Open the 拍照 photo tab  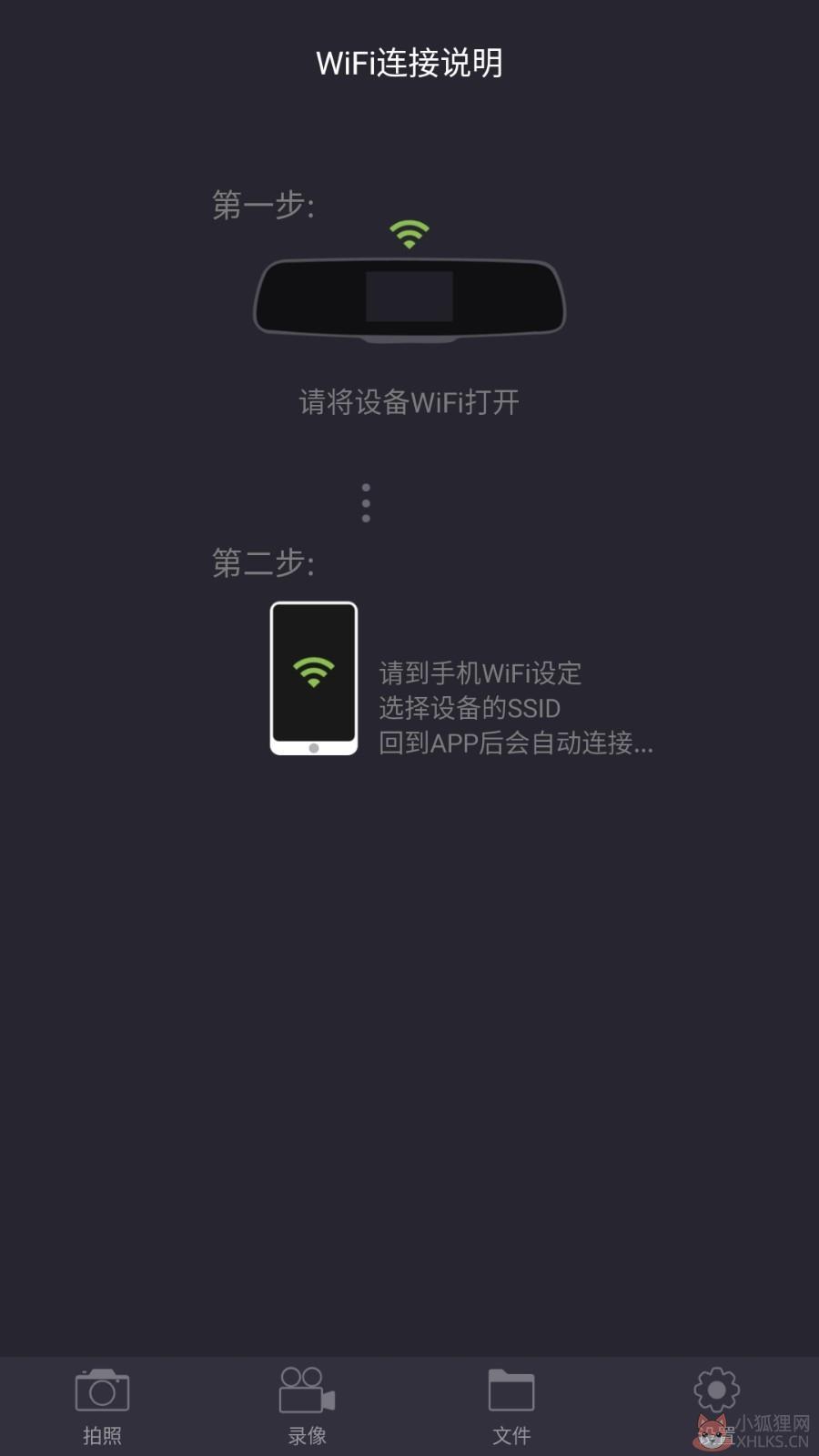point(102,1406)
